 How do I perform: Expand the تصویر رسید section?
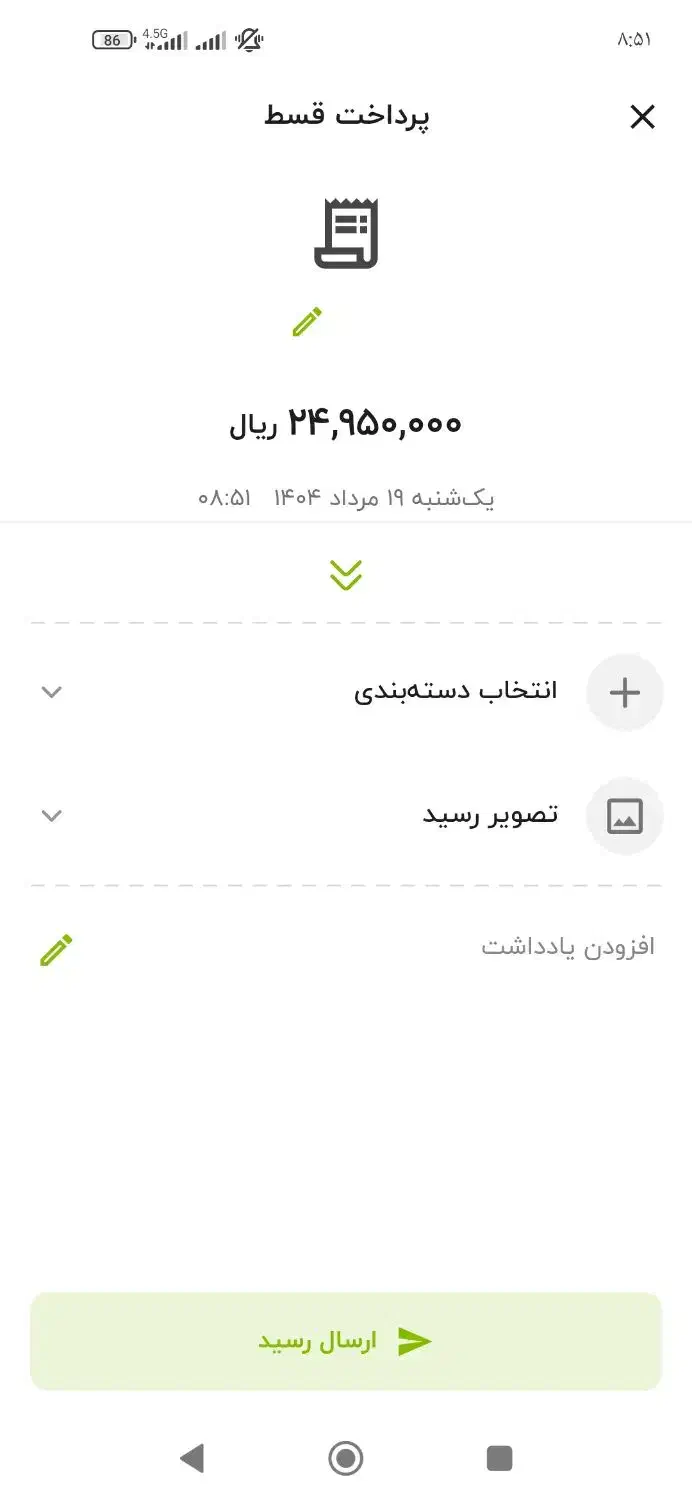tap(345, 816)
